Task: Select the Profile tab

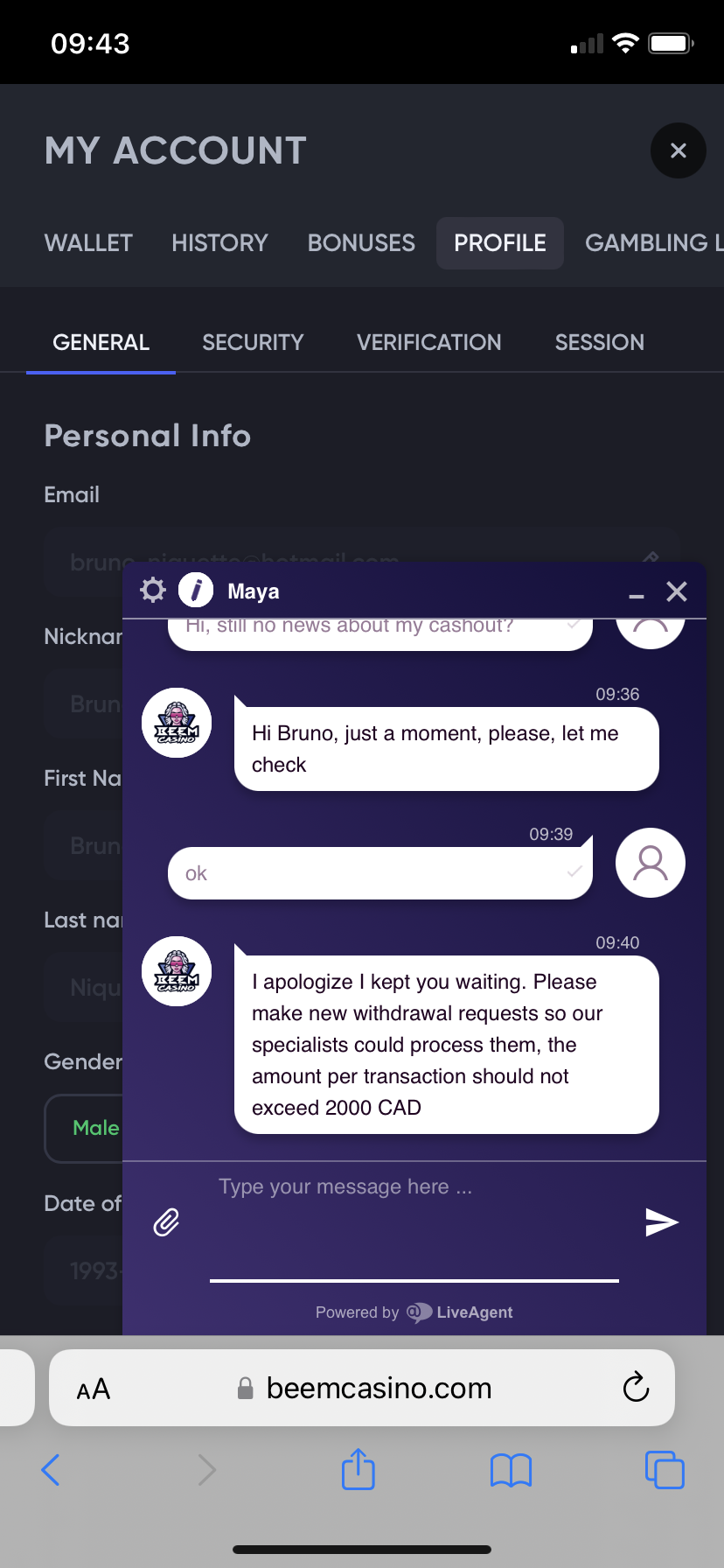Action: 499,242
